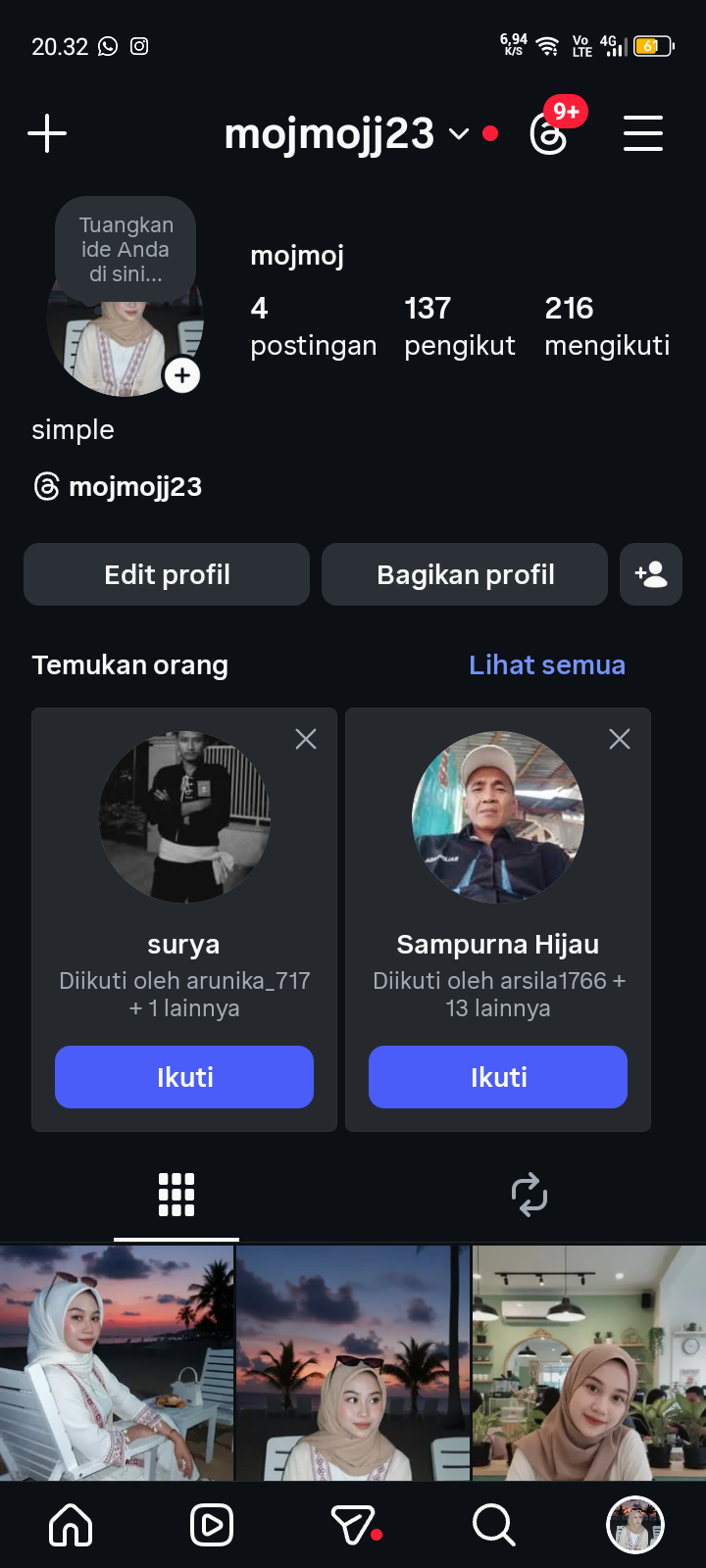Tap the Edit profil button
Image resolution: width=706 pixels, height=1568 pixels.
click(x=167, y=574)
